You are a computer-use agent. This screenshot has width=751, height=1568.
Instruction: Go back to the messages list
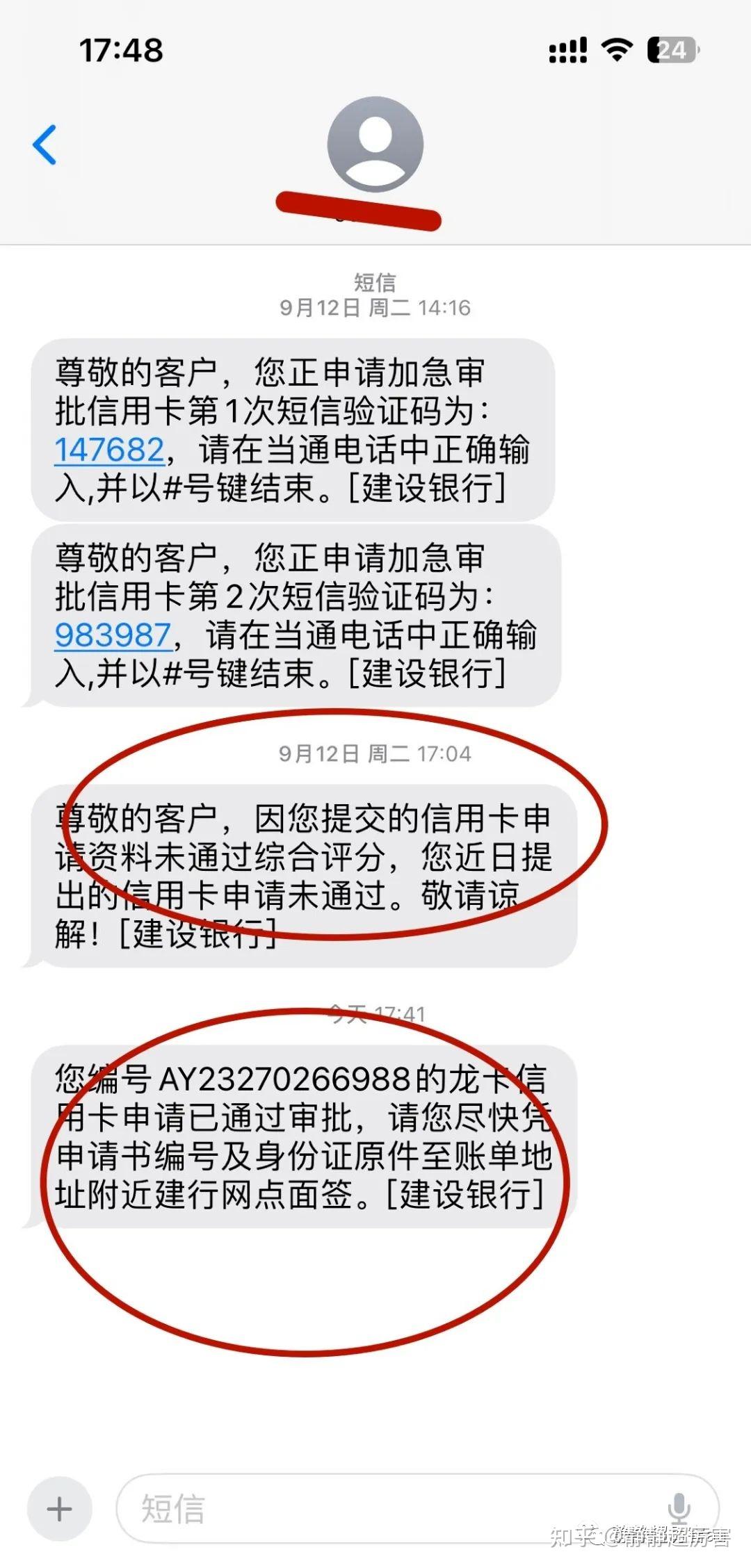tap(45, 145)
